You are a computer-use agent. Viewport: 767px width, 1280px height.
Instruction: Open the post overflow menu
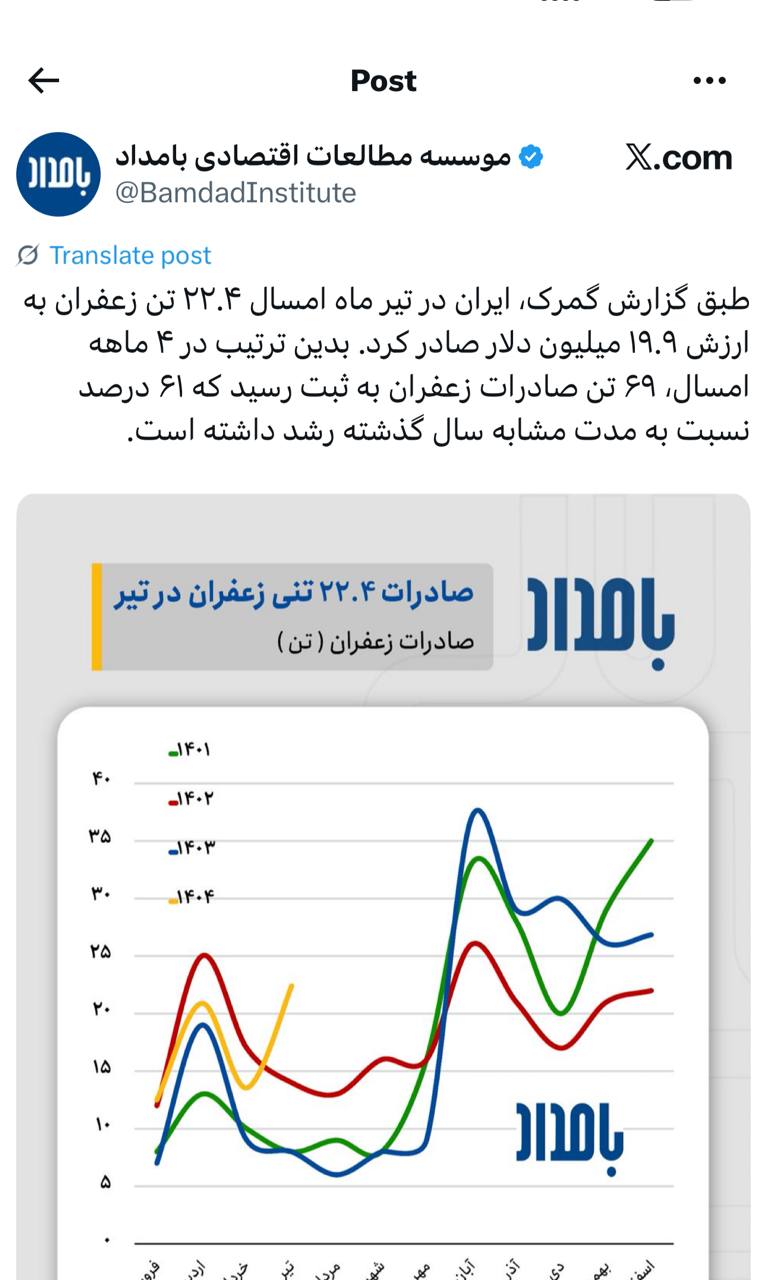[709, 81]
